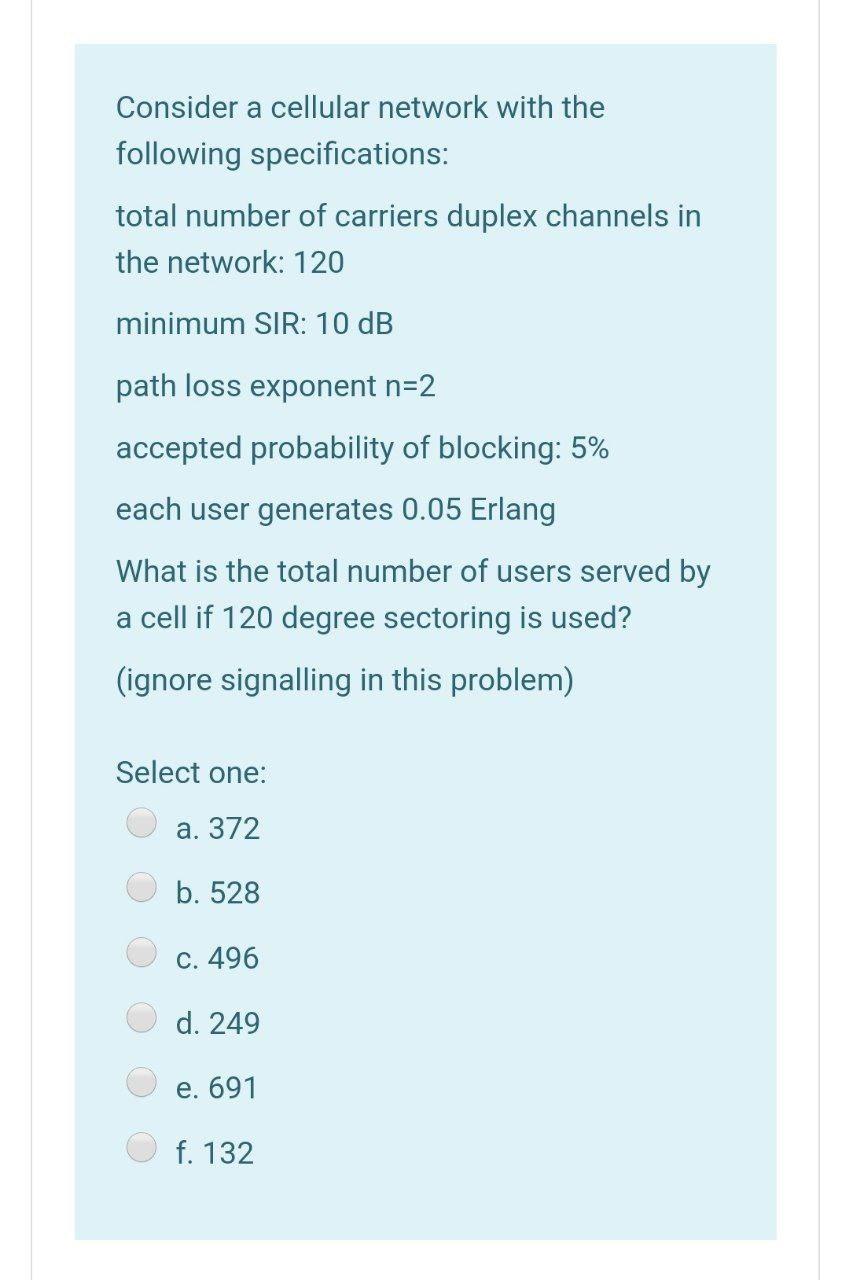
Task: Click the line stating minimum SIR 10 dB
Action: [254, 323]
